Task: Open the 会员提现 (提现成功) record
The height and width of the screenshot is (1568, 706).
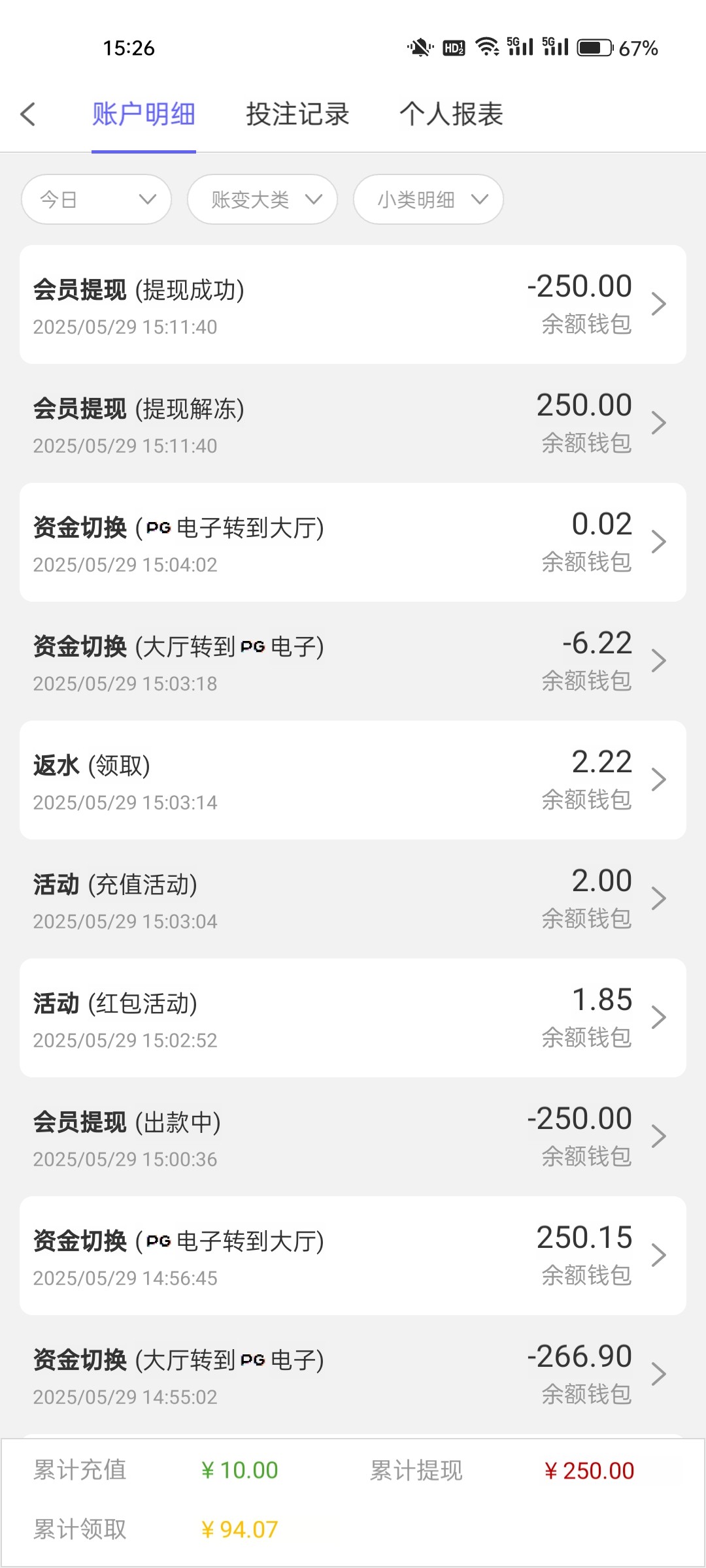Action: click(x=353, y=304)
